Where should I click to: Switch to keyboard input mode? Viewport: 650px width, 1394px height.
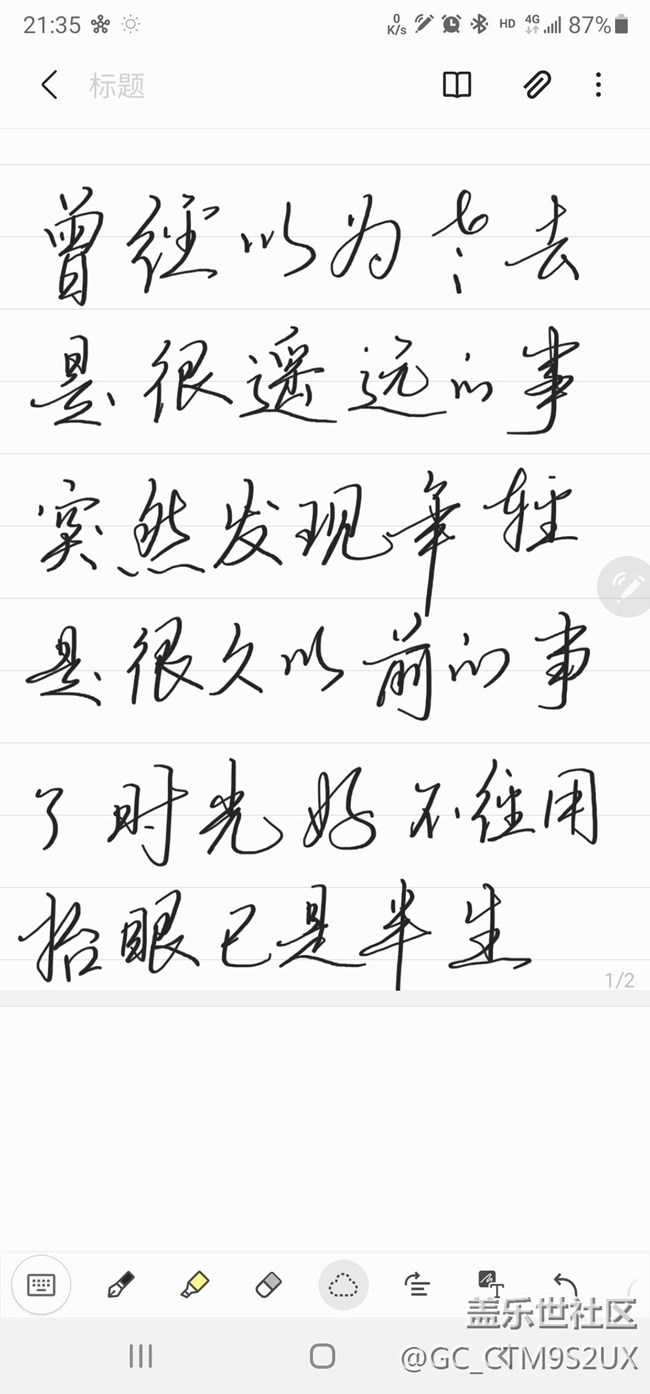click(x=41, y=1285)
